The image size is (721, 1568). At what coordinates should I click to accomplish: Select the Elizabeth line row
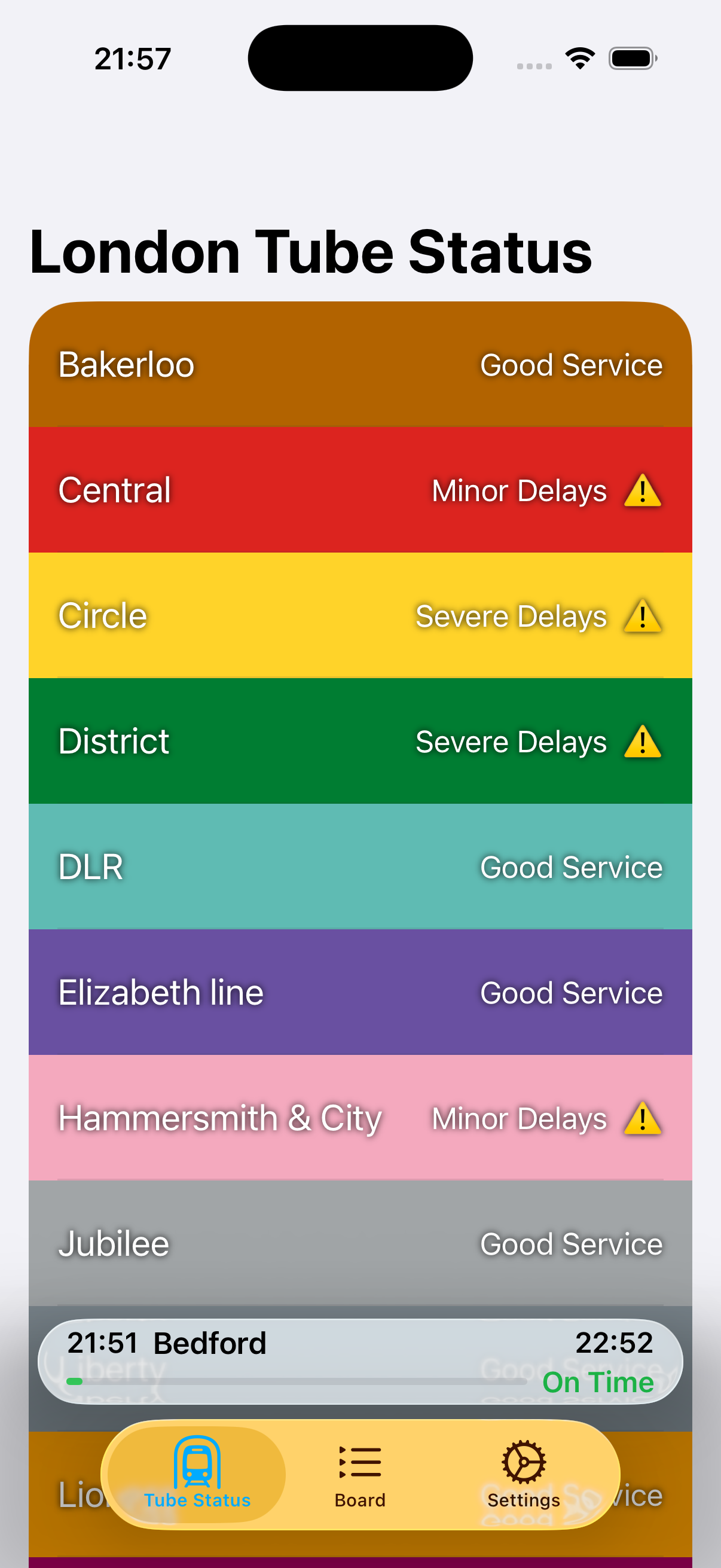pos(360,992)
